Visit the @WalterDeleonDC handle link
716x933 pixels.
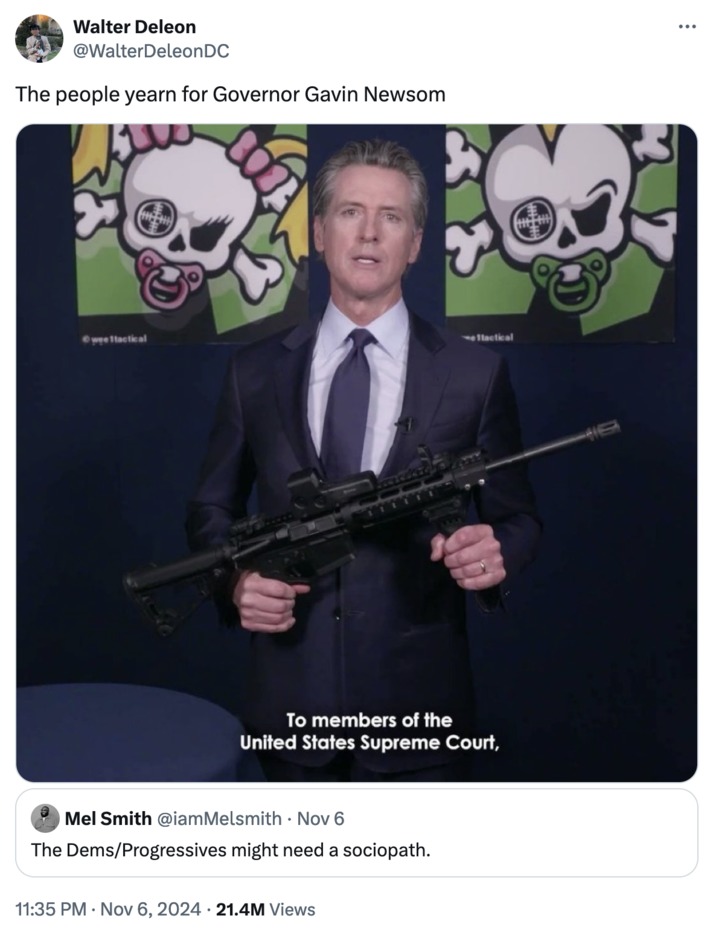point(151,49)
